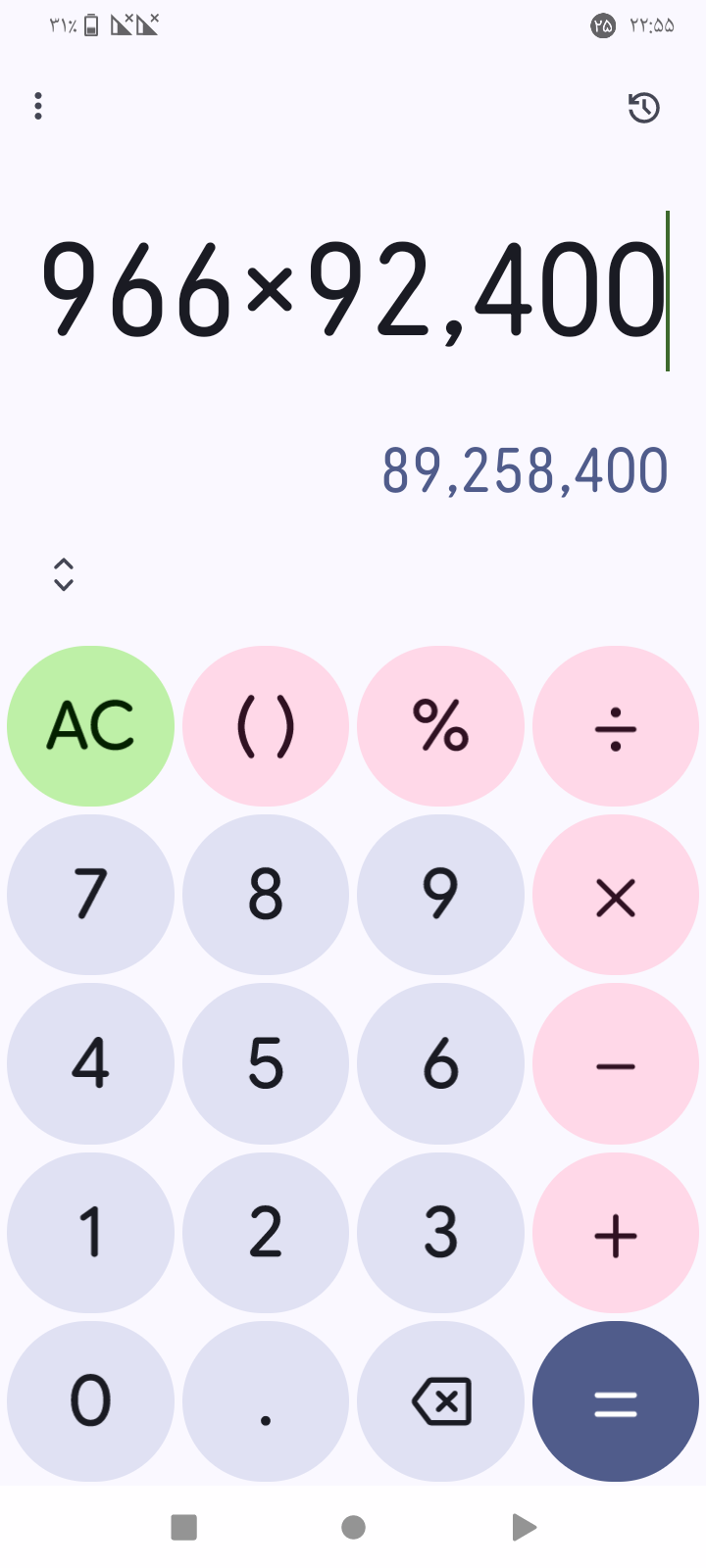Expand the advanced functions panel
Image resolution: width=706 pixels, height=1568 pixels.
(x=64, y=574)
